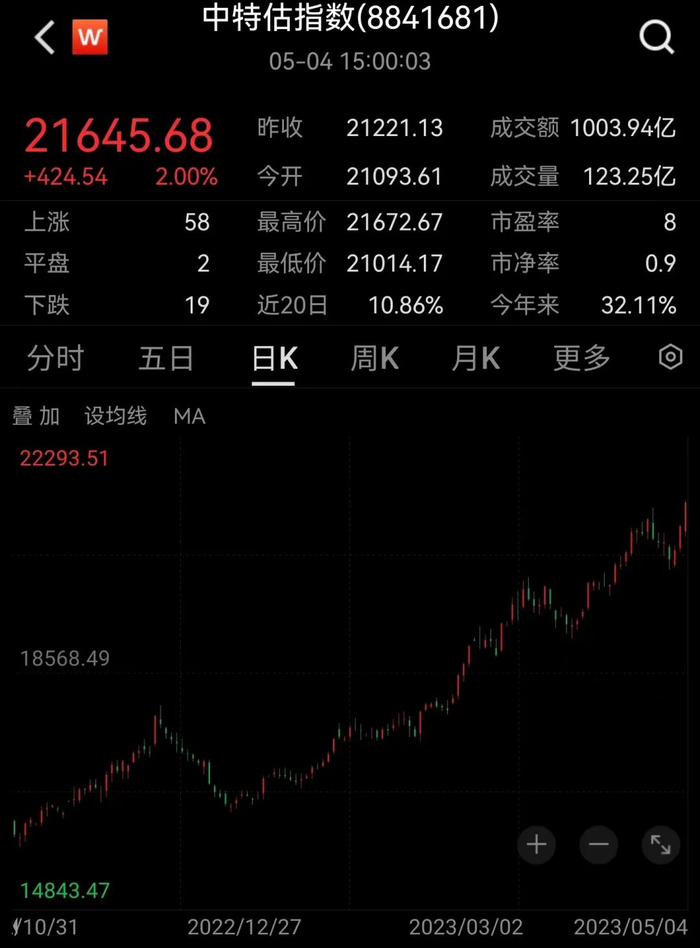This screenshot has width=700, height=948.
Task: Switch to the 五日 chart tab
Action: pyautogui.click(x=165, y=358)
